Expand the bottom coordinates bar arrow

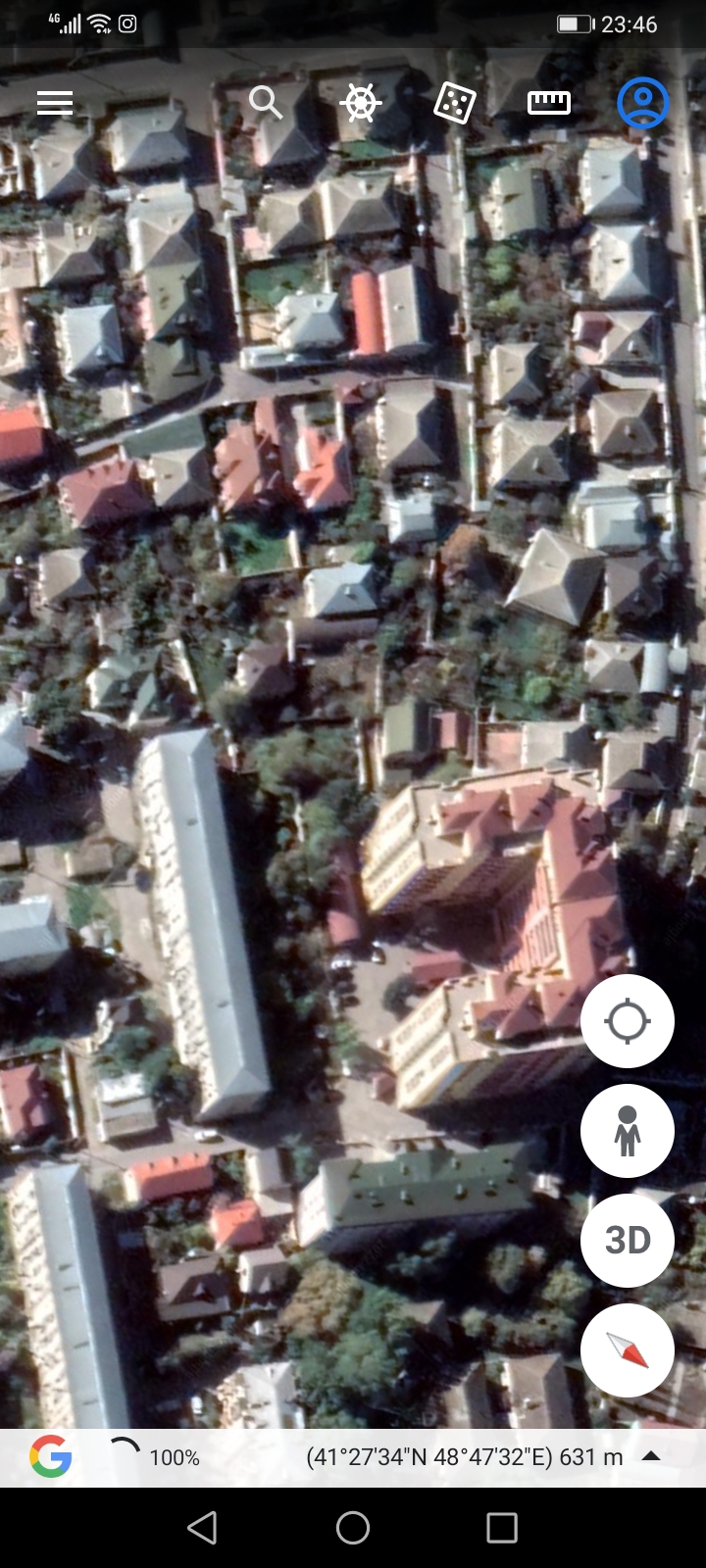tap(650, 1456)
